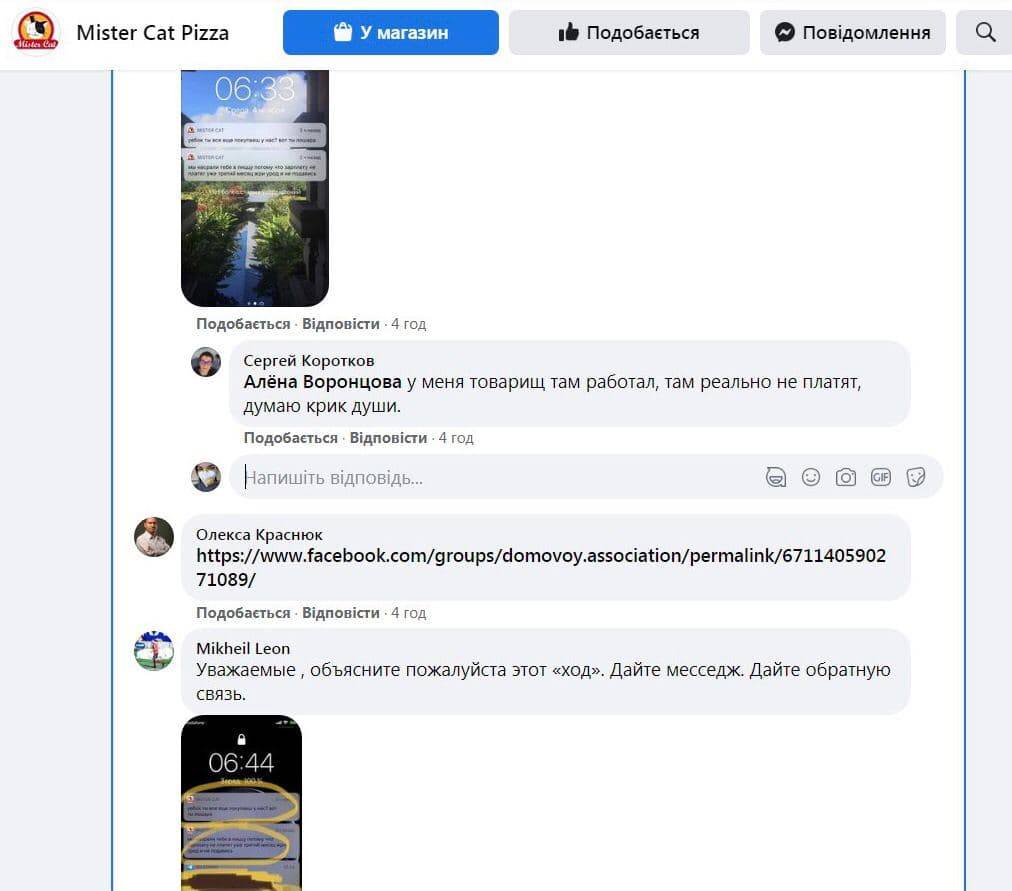This screenshot has height=891, width=1012.
Task: Like Сергей Коротков's reply
Action: tap(290, 438)
